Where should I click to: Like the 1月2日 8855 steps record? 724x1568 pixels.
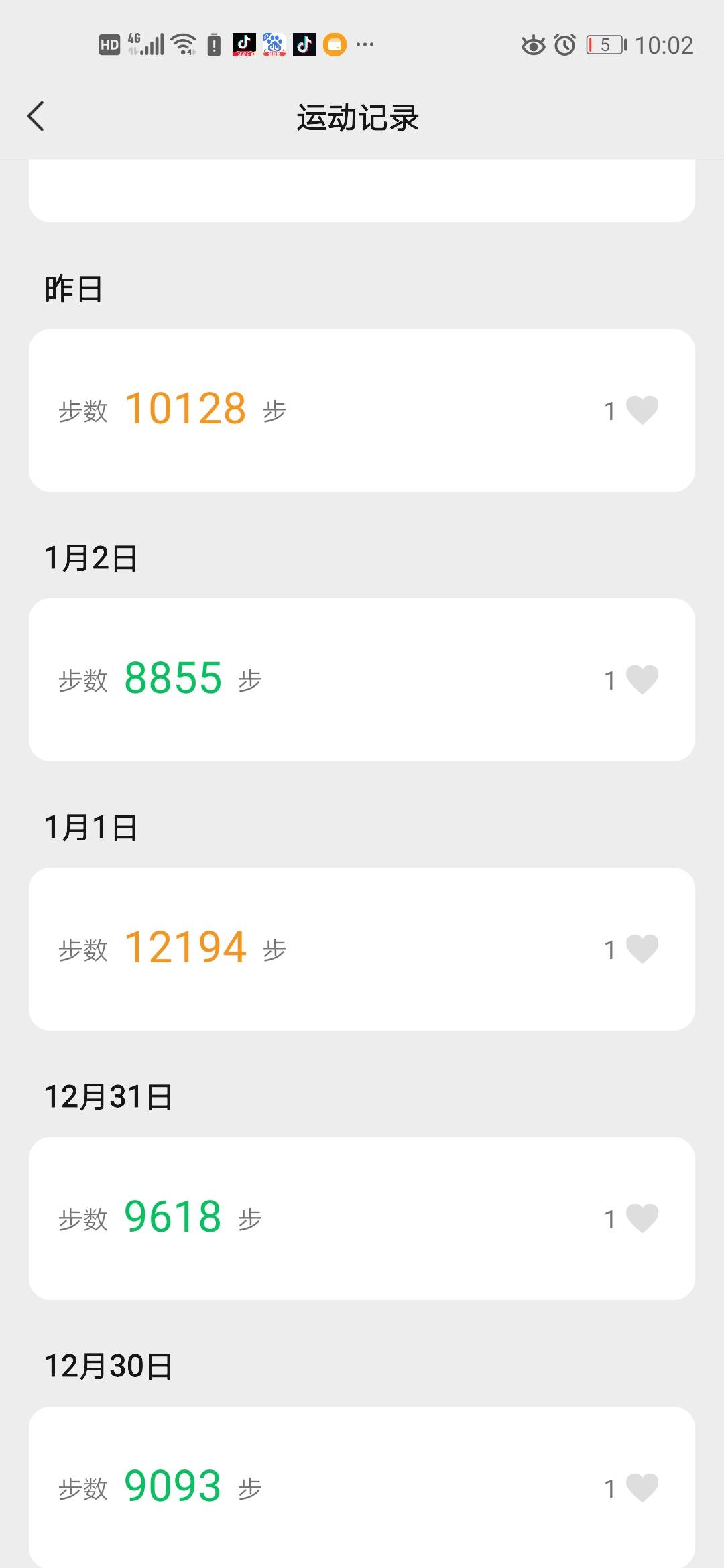642,679
